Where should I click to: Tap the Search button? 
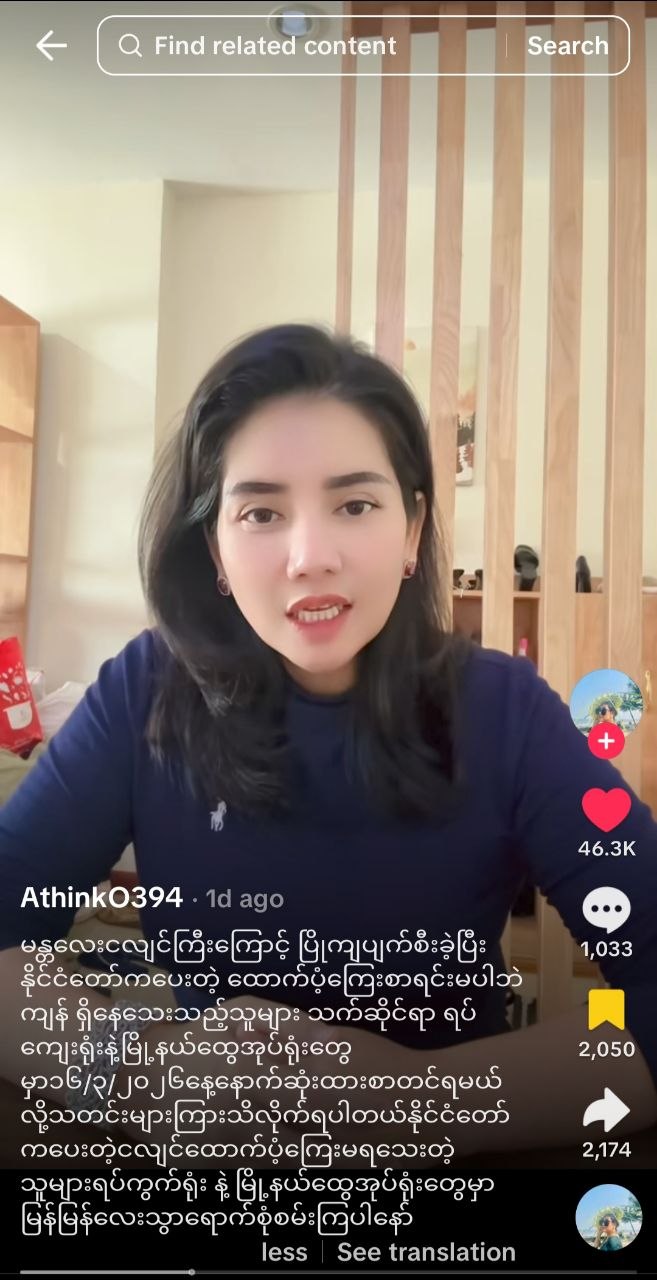point(567,46)
